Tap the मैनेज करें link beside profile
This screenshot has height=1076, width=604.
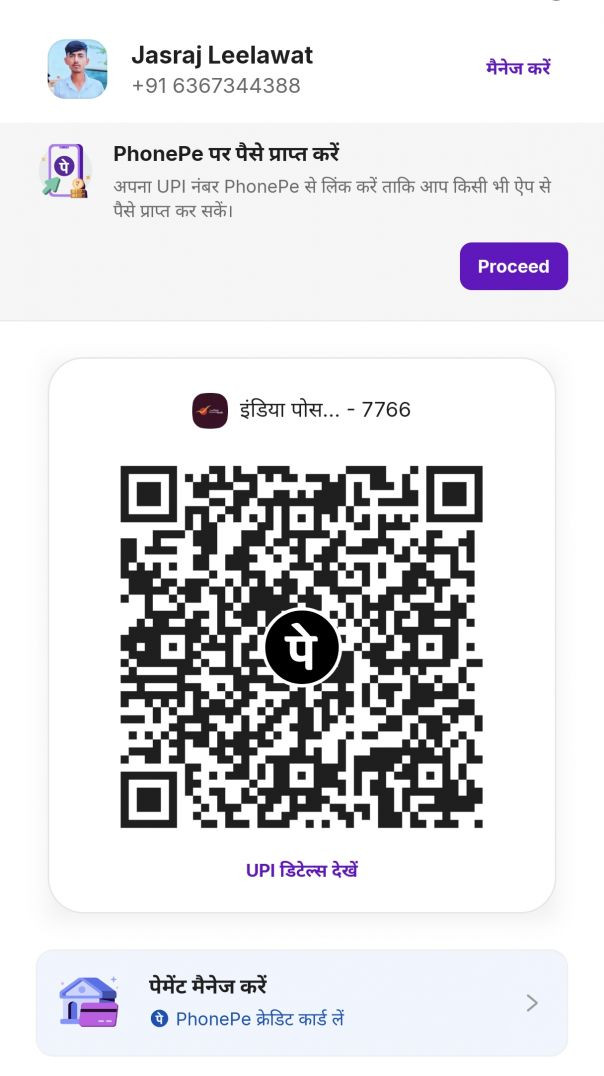click(x=518, y=68)
